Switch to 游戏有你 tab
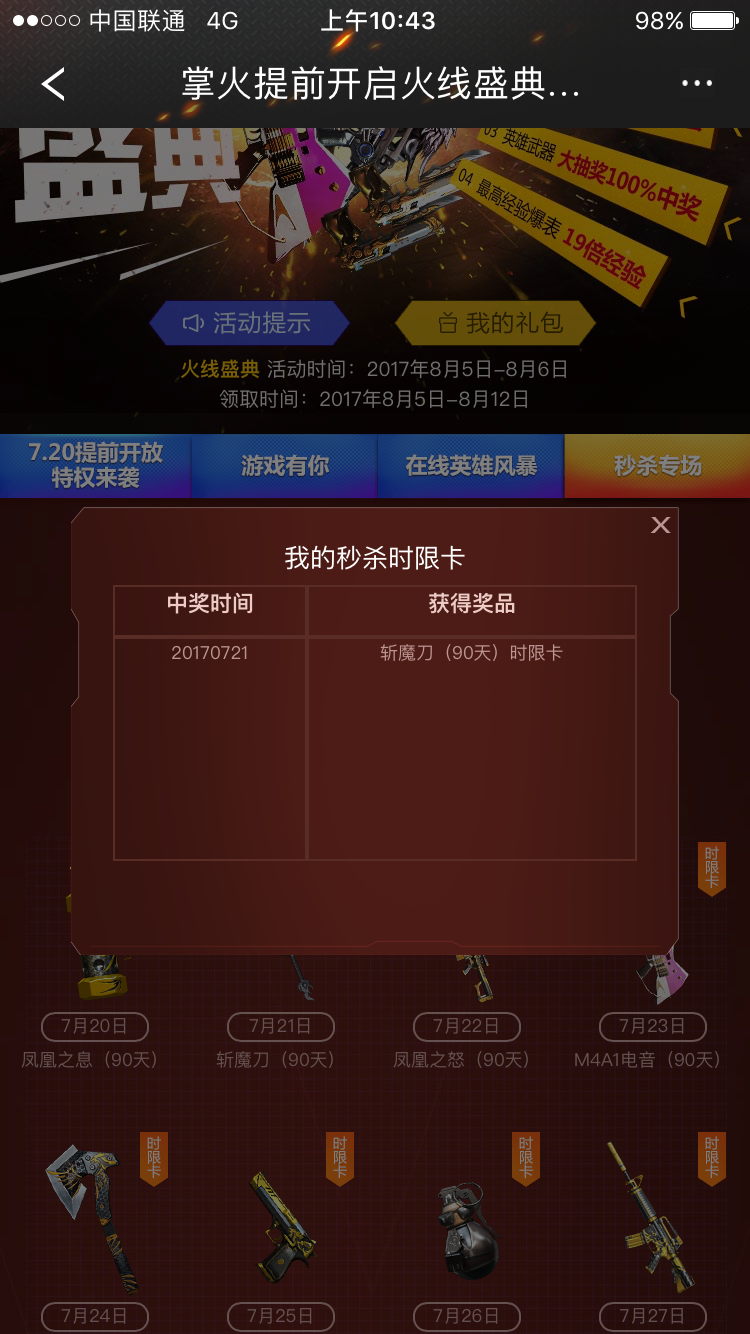The image size is (750, 1334). coord(284,466)
